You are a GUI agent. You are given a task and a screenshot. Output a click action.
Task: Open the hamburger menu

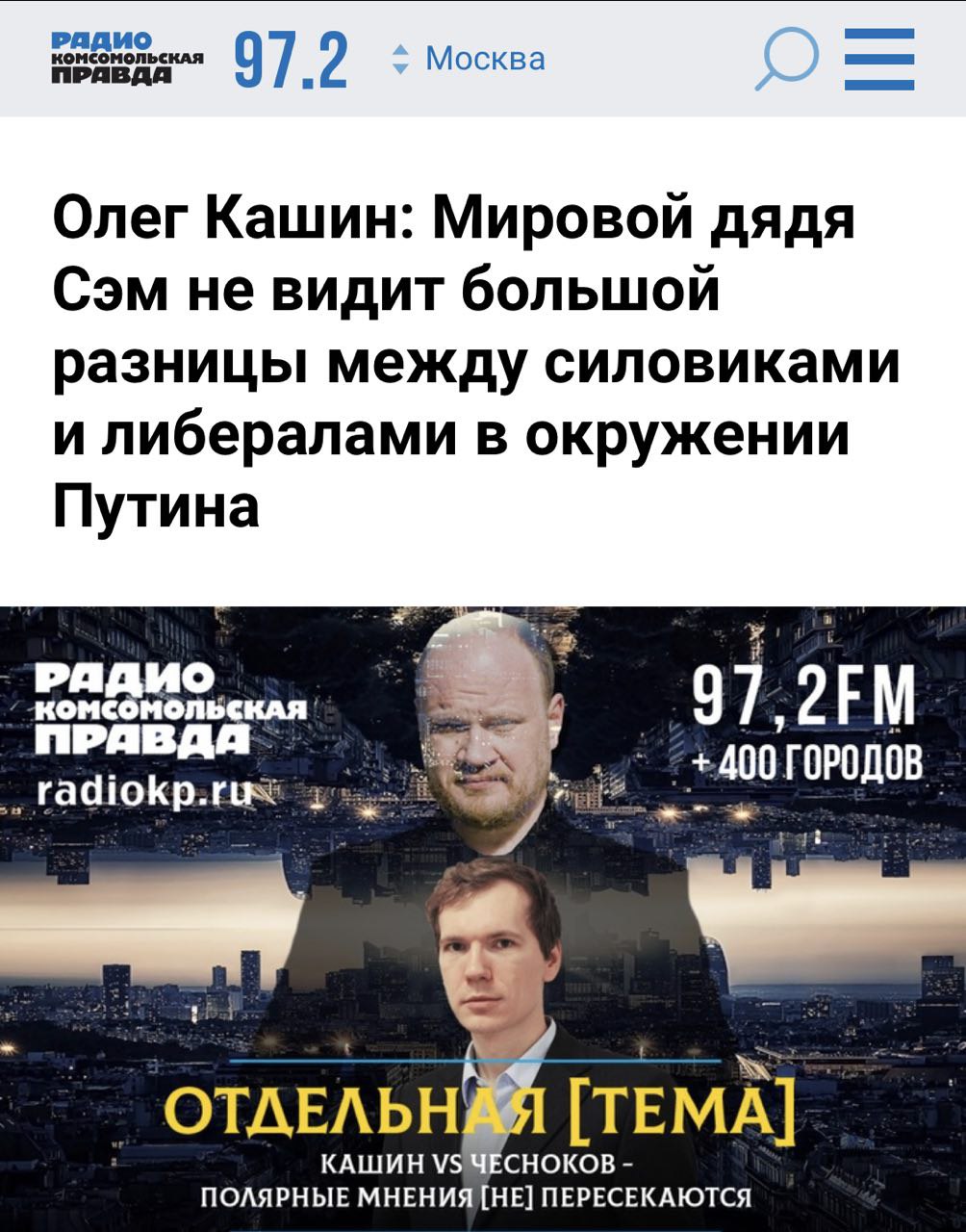click(x=879, y=60)
